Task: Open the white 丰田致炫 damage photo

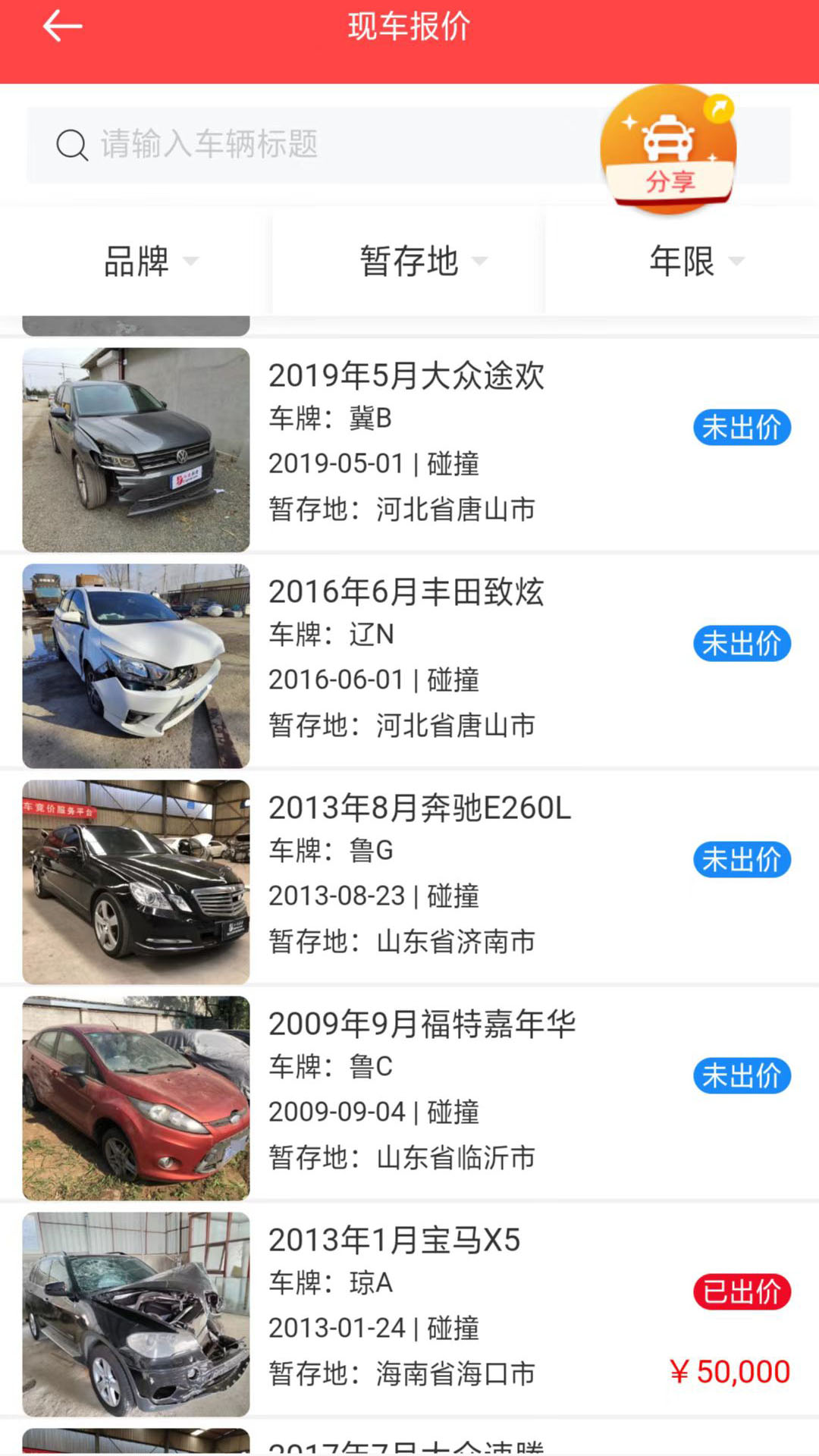Action: [135, 665]
